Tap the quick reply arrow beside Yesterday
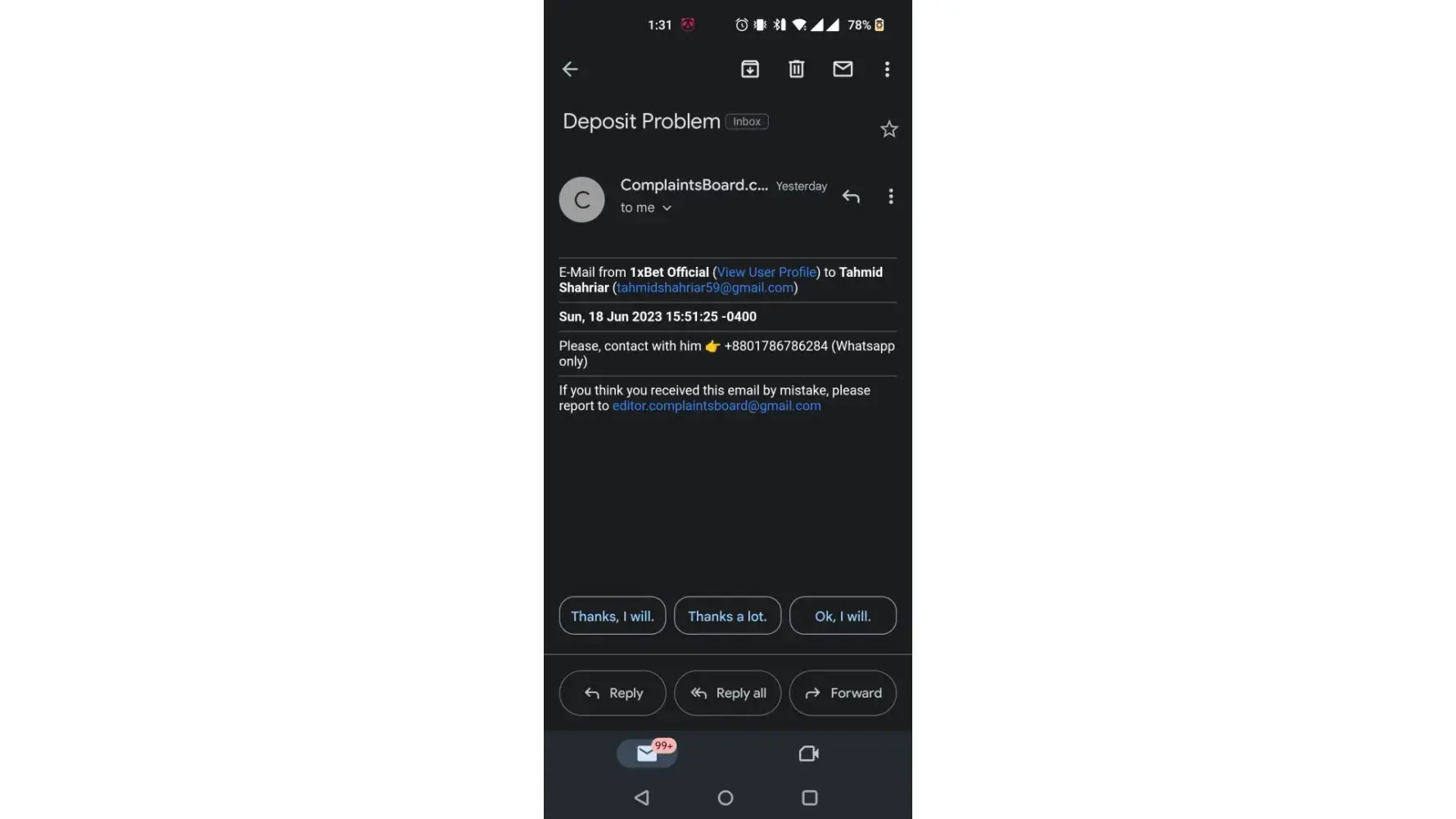 851,197
